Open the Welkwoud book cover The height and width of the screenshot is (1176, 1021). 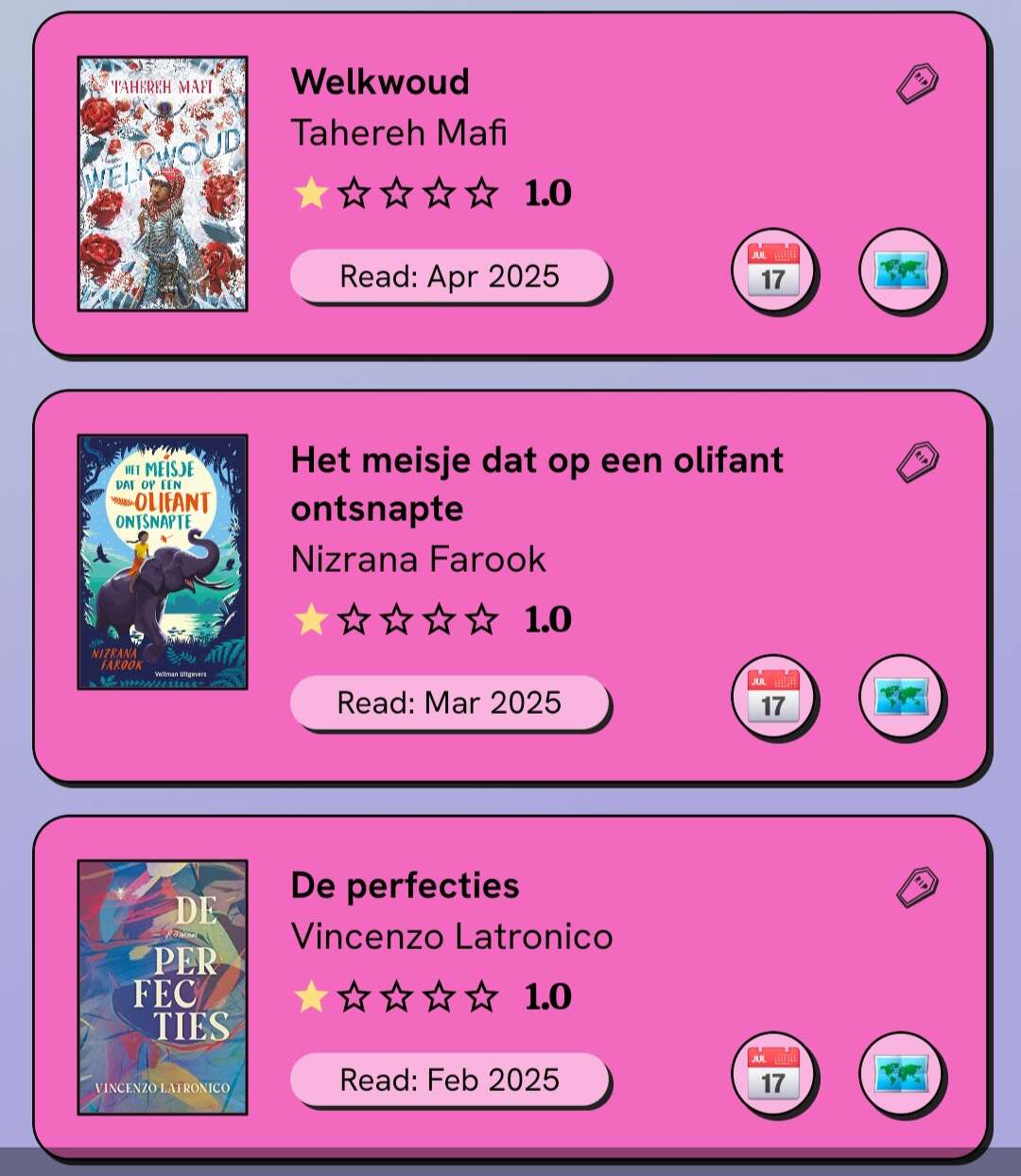pos(163,184)
